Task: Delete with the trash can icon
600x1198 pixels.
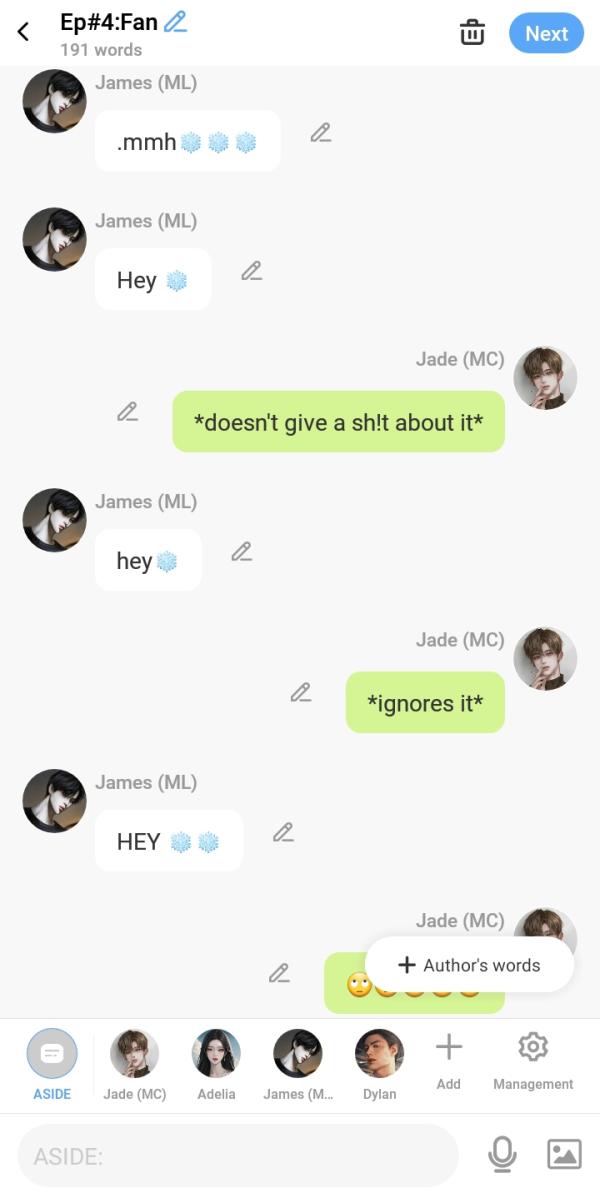Action: (472, 33)
